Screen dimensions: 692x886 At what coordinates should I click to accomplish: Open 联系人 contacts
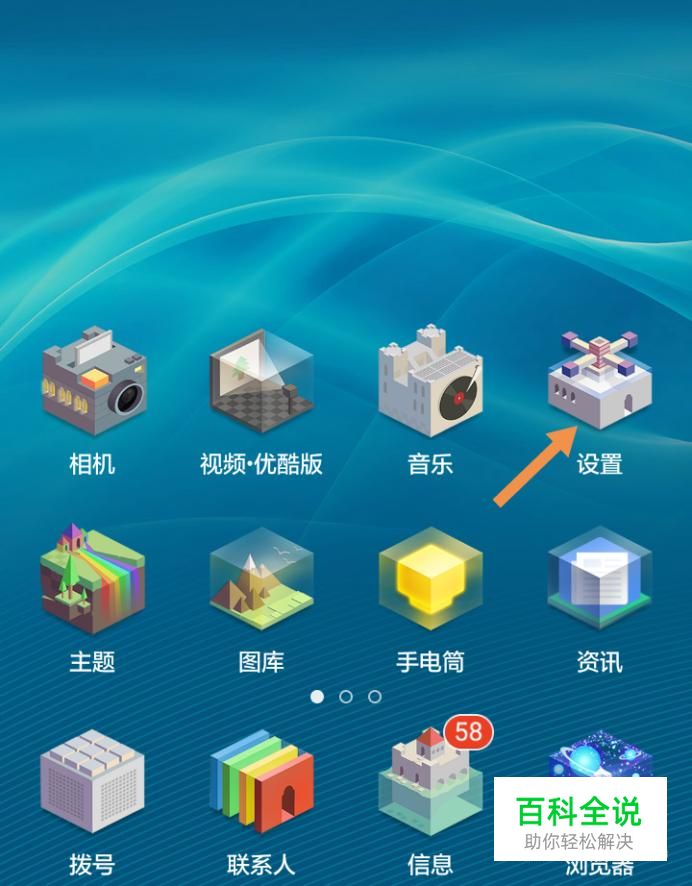(x=261, y=782)
